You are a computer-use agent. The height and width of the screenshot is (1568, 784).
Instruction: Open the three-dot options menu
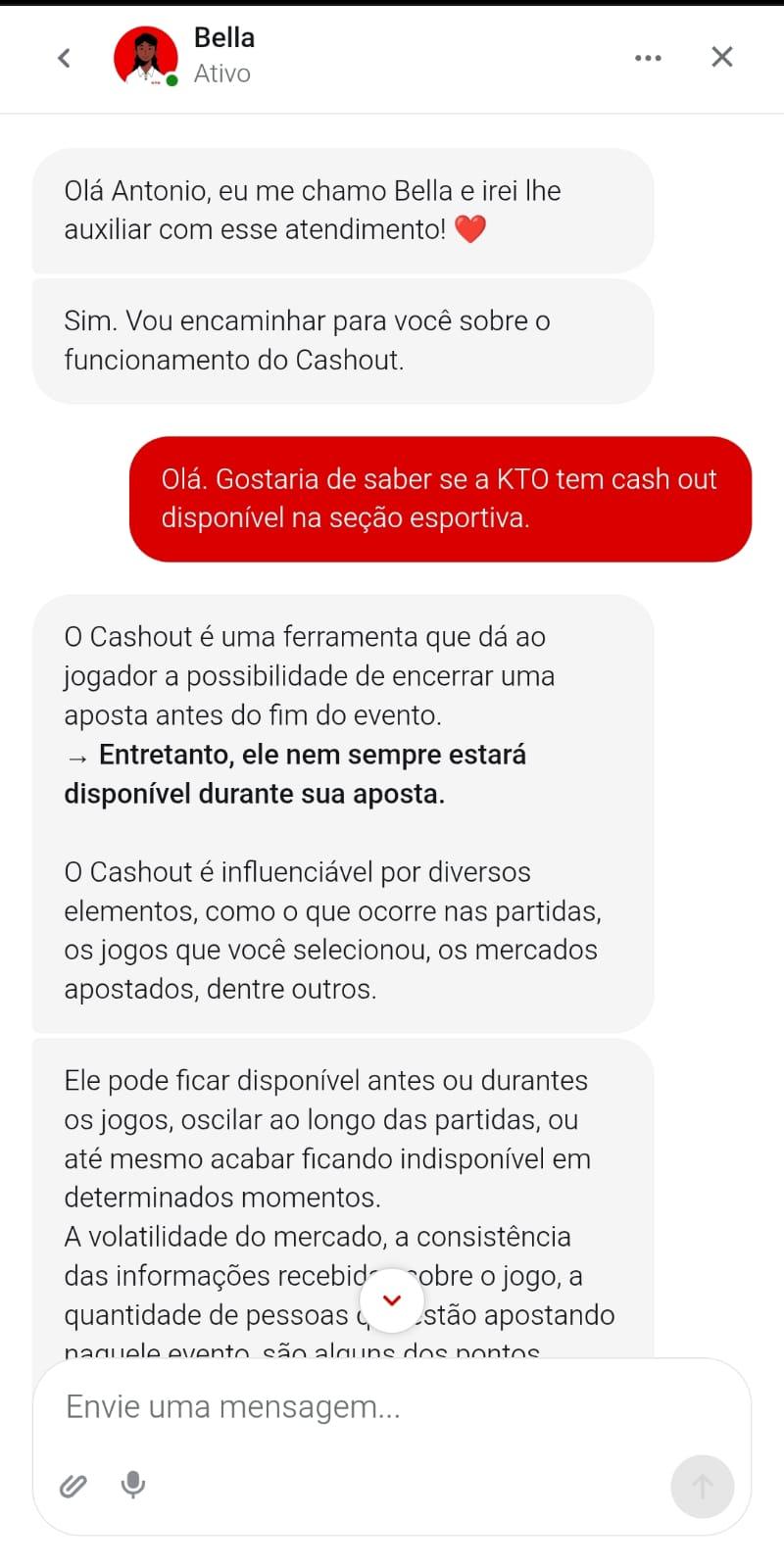[x=648, y=57]
